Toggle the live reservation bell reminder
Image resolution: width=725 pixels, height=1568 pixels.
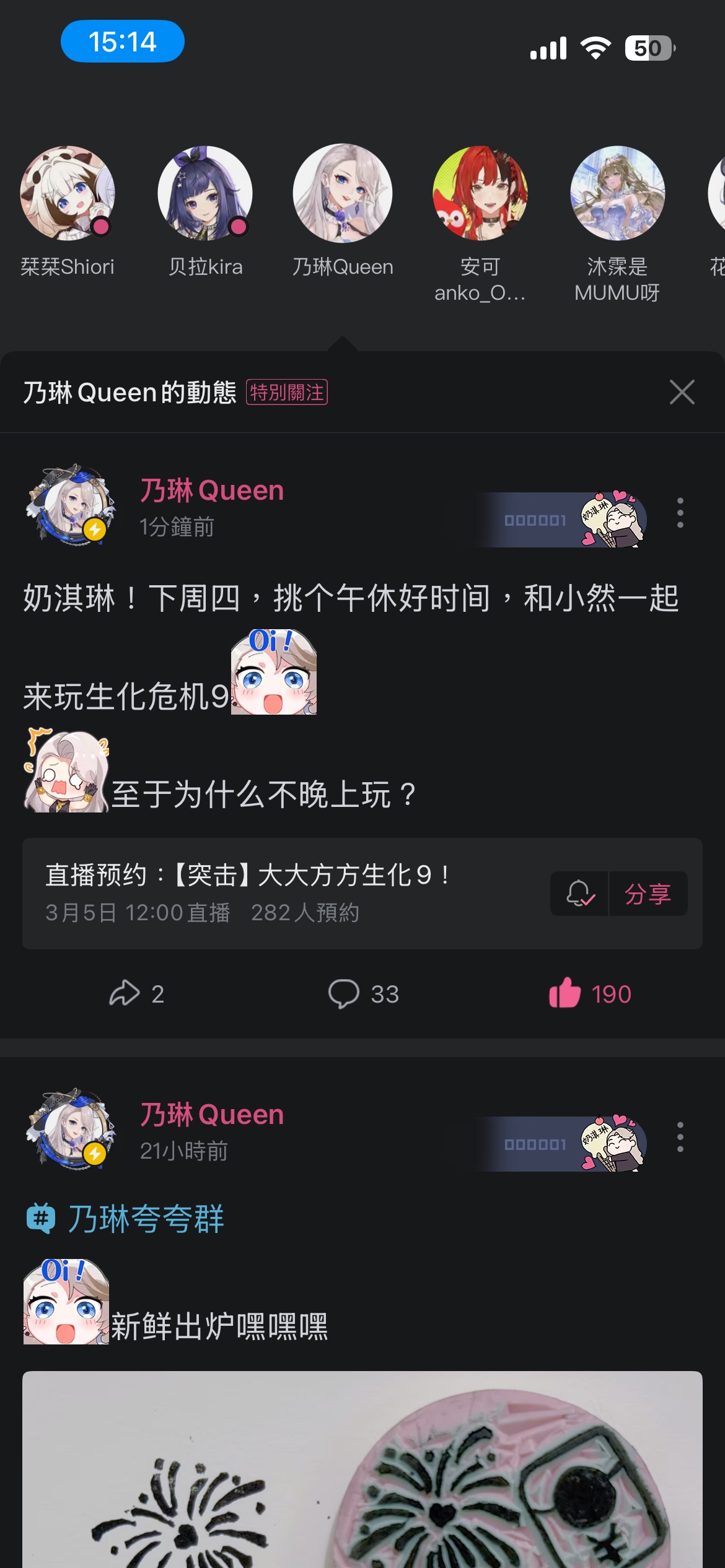point(579,894)
